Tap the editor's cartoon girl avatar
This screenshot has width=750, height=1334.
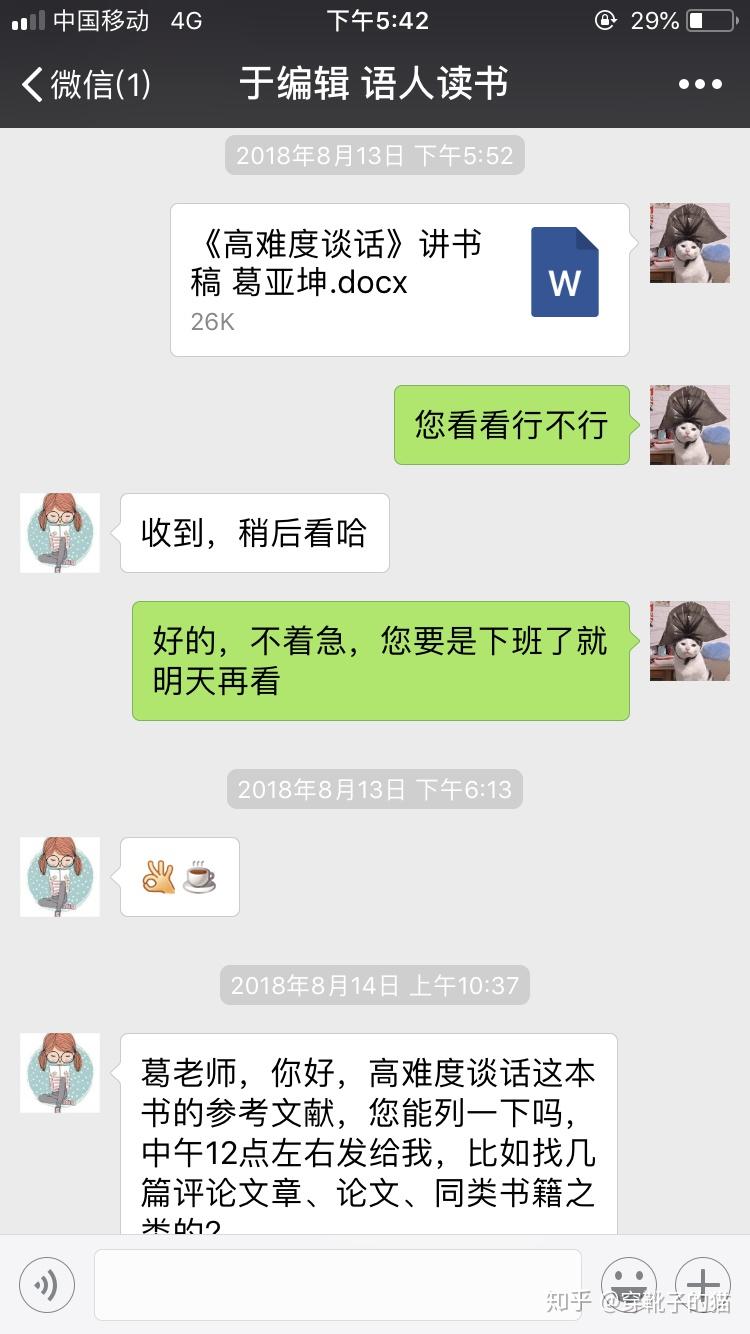coord(59,533)
